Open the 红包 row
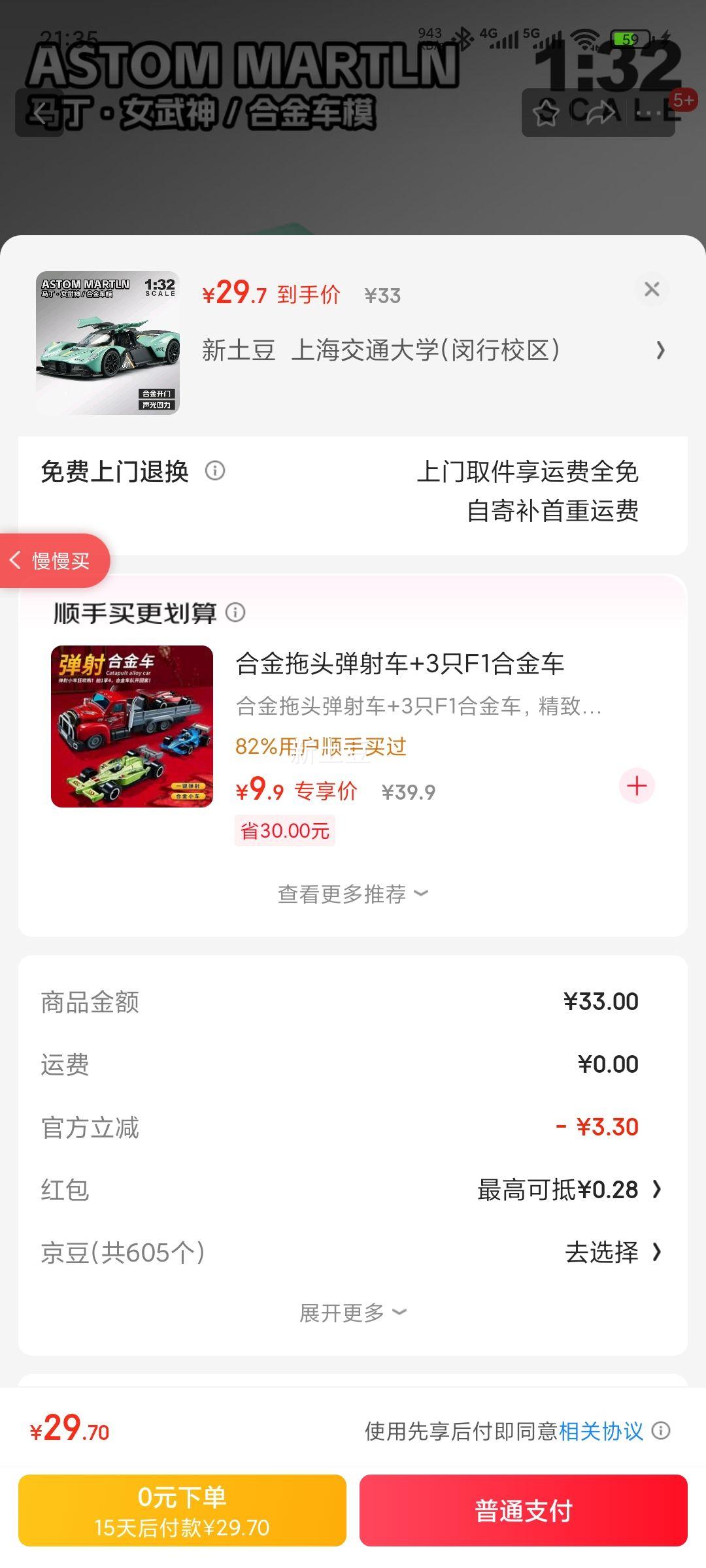The image size is (706, 1568). click(569, 1190)
